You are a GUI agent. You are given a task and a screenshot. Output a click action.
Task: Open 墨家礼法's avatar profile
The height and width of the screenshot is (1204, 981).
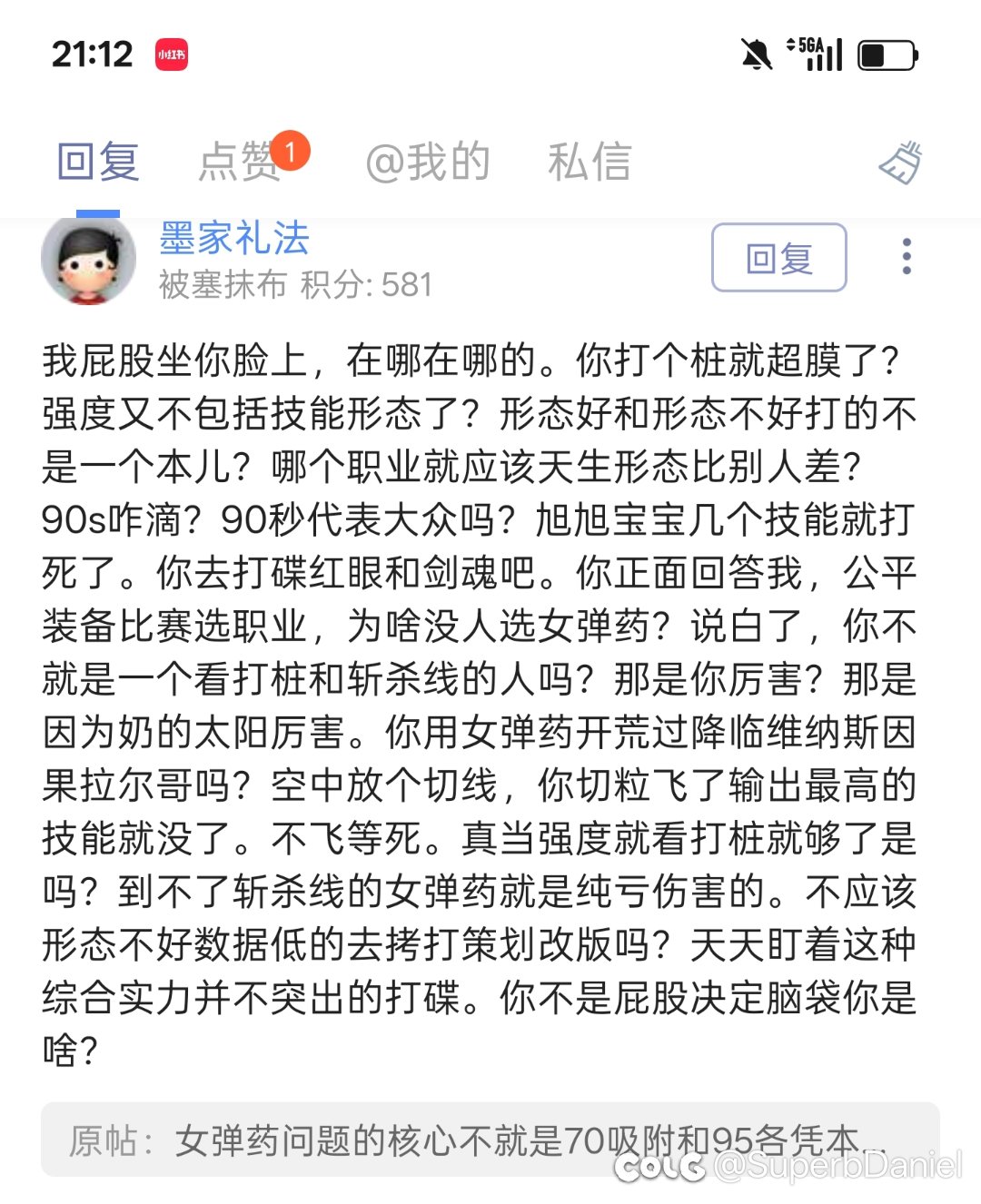pyautogui.click(x=88, y=261)
